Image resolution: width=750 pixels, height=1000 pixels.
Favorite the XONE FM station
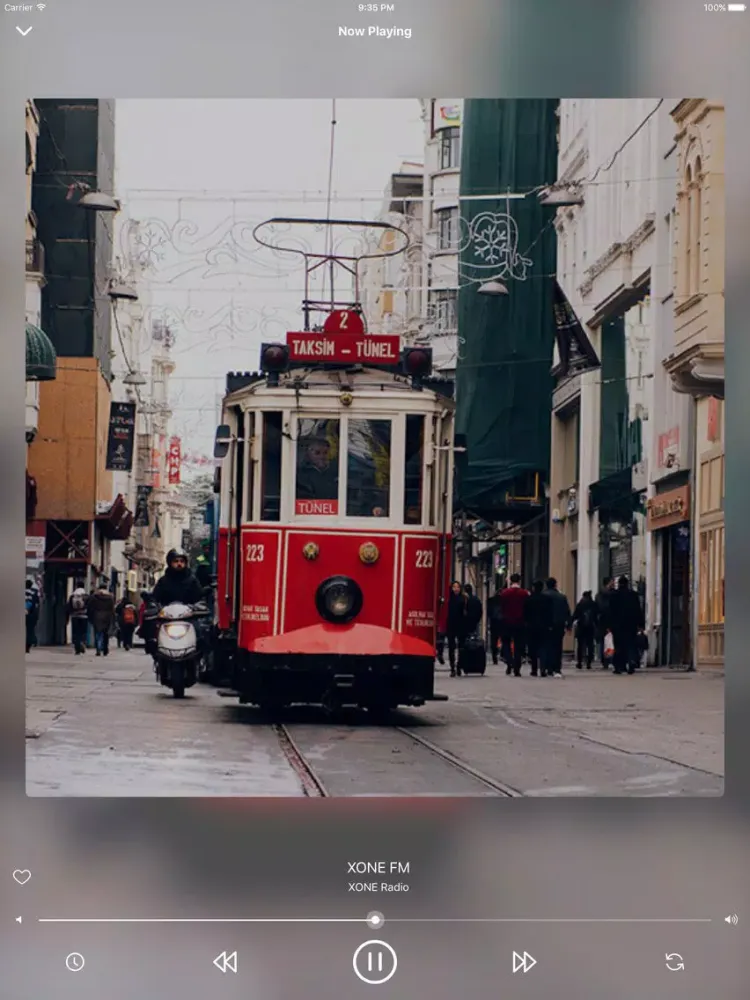tap(21, 876)
